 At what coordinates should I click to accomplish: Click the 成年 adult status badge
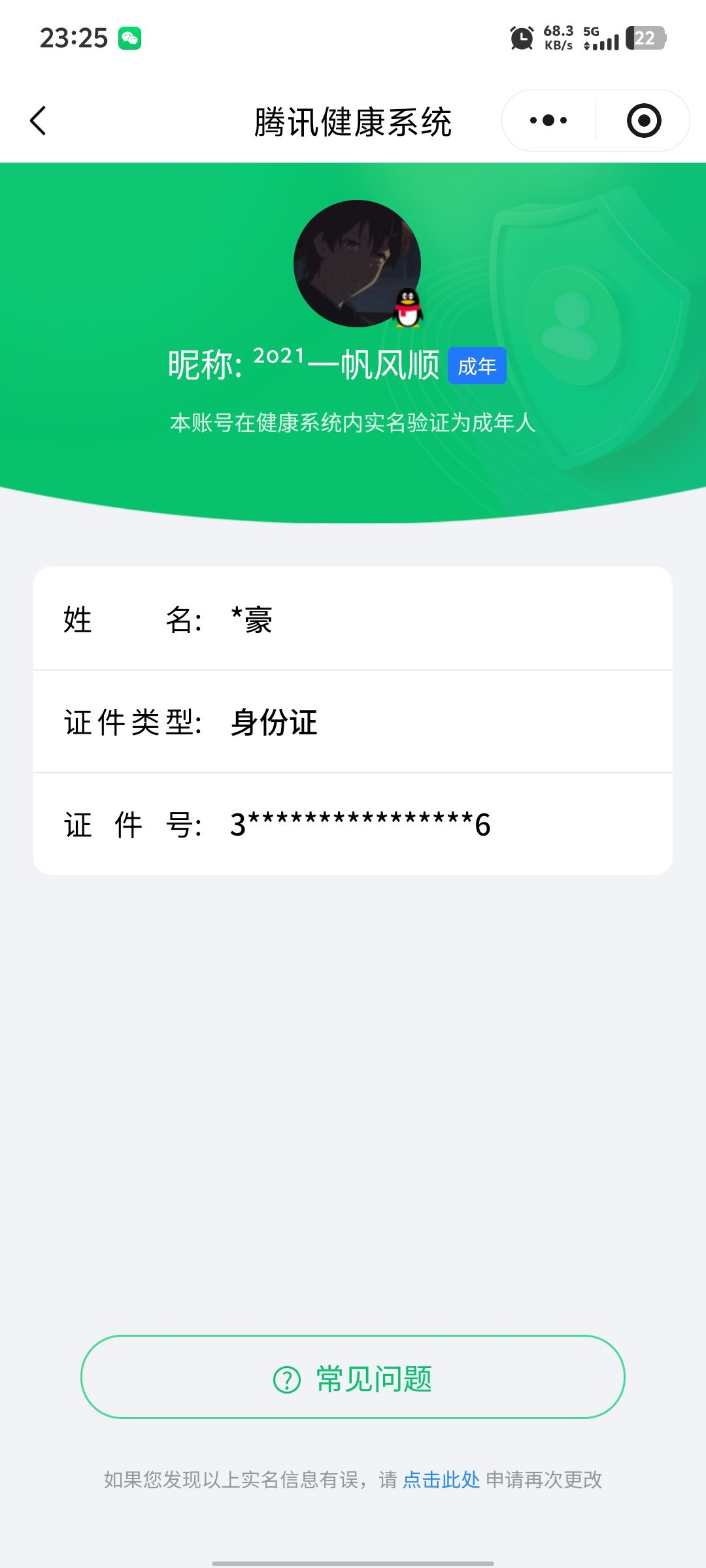[477, 367]
